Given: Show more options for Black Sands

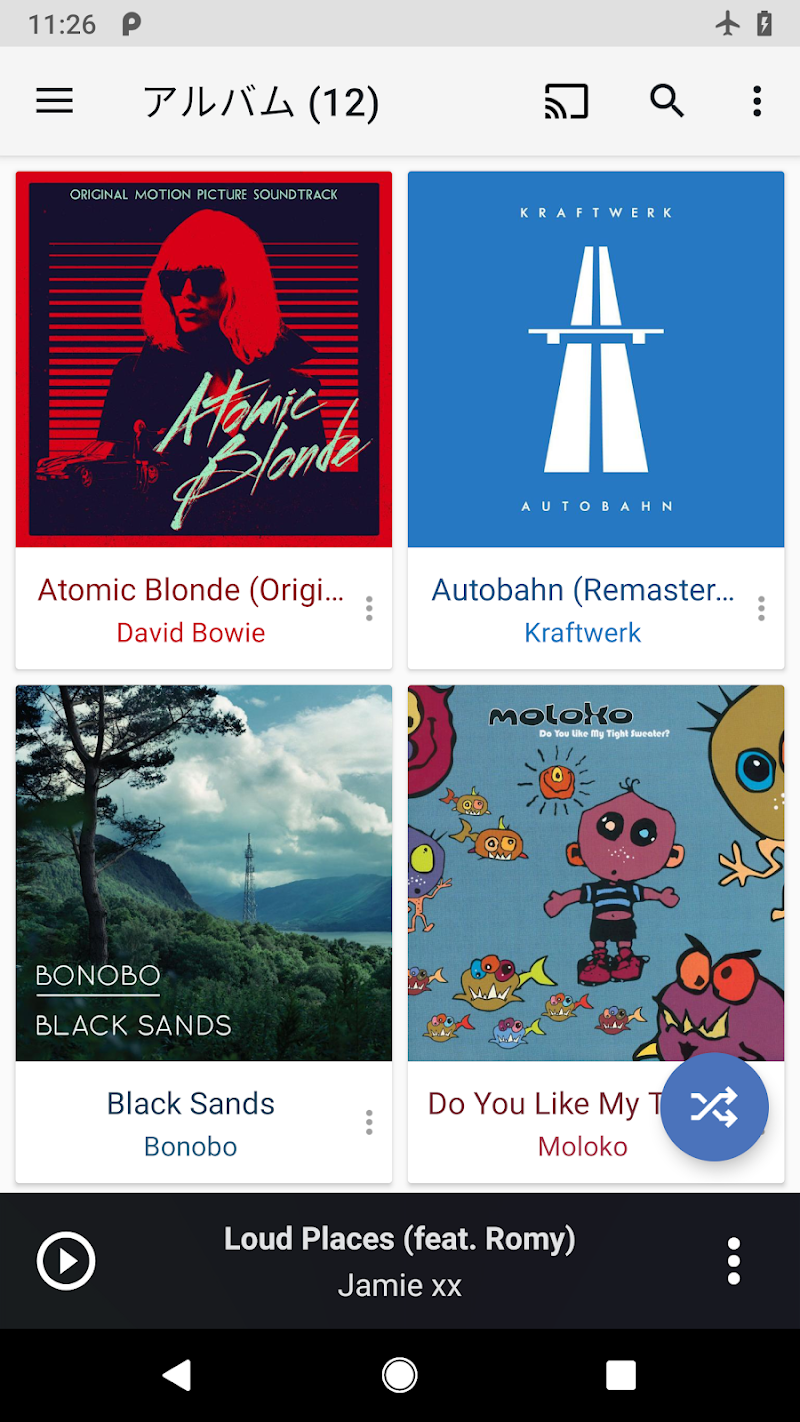Looking at the screenshot, I should (369, 1122).
